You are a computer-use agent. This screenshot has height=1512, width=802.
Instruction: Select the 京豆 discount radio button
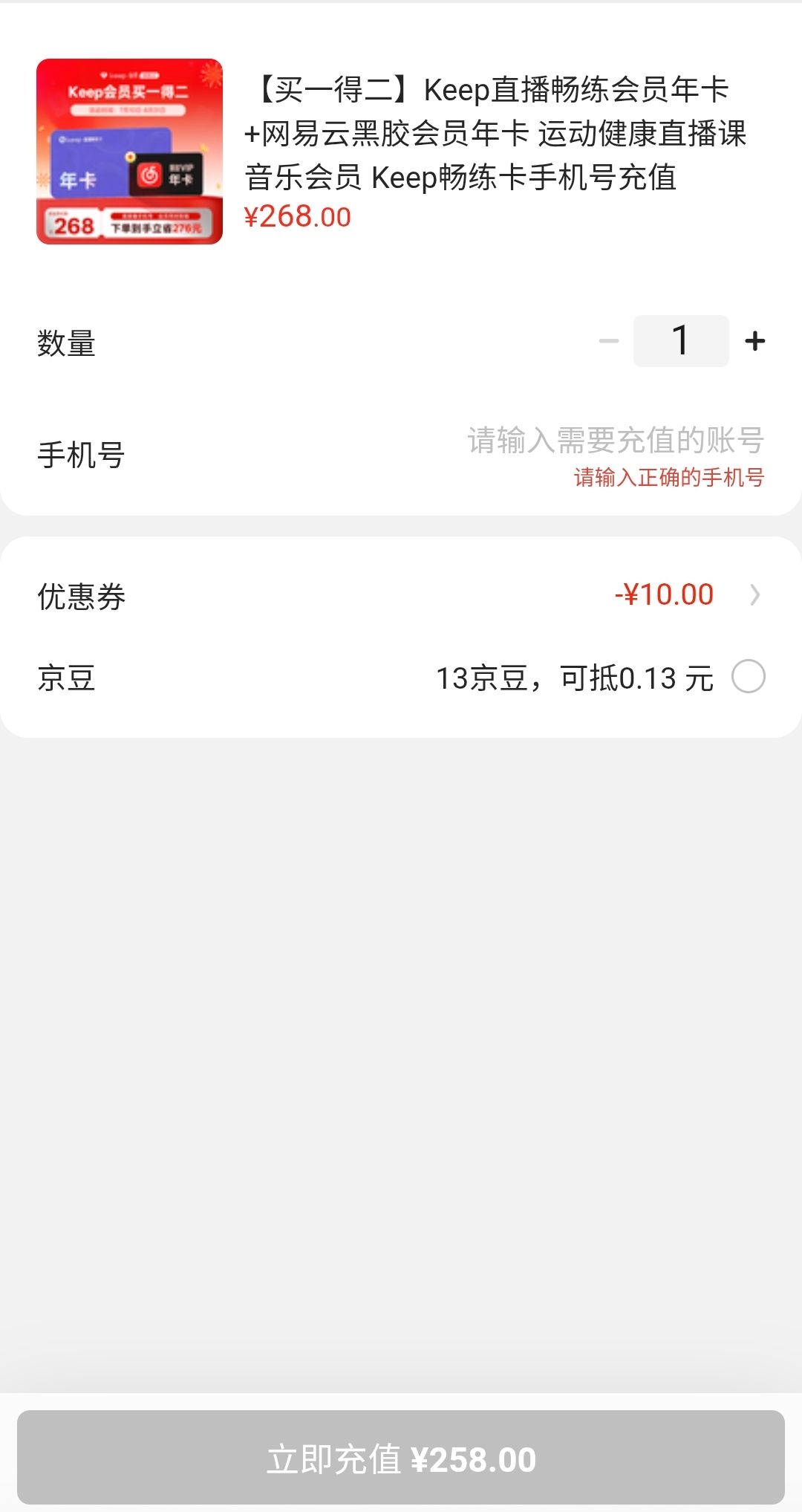(748, 677)
